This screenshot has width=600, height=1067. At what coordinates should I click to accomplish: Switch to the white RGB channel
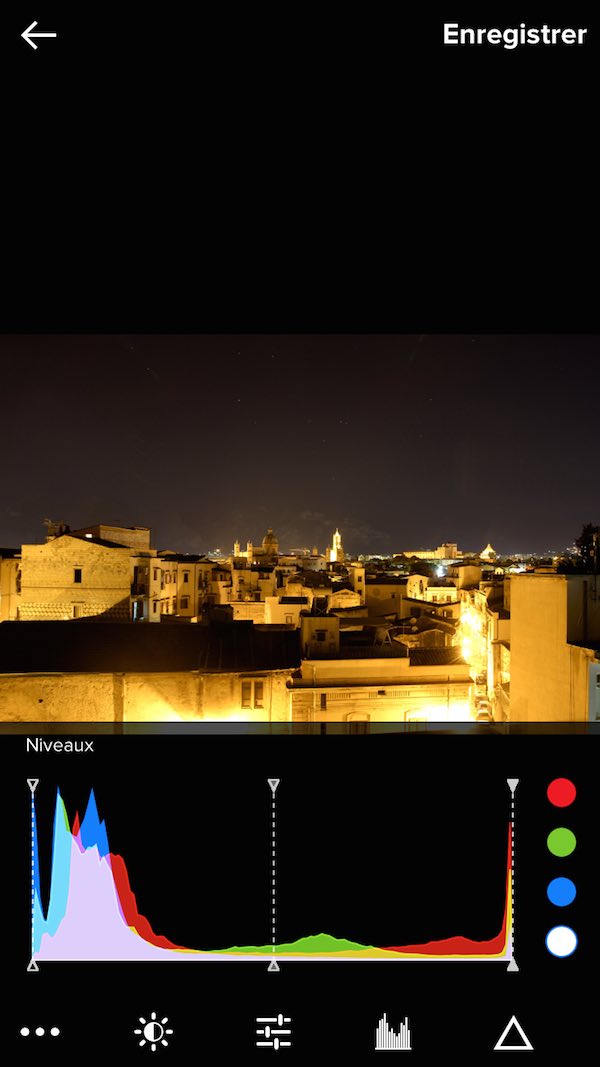point(561,941)
